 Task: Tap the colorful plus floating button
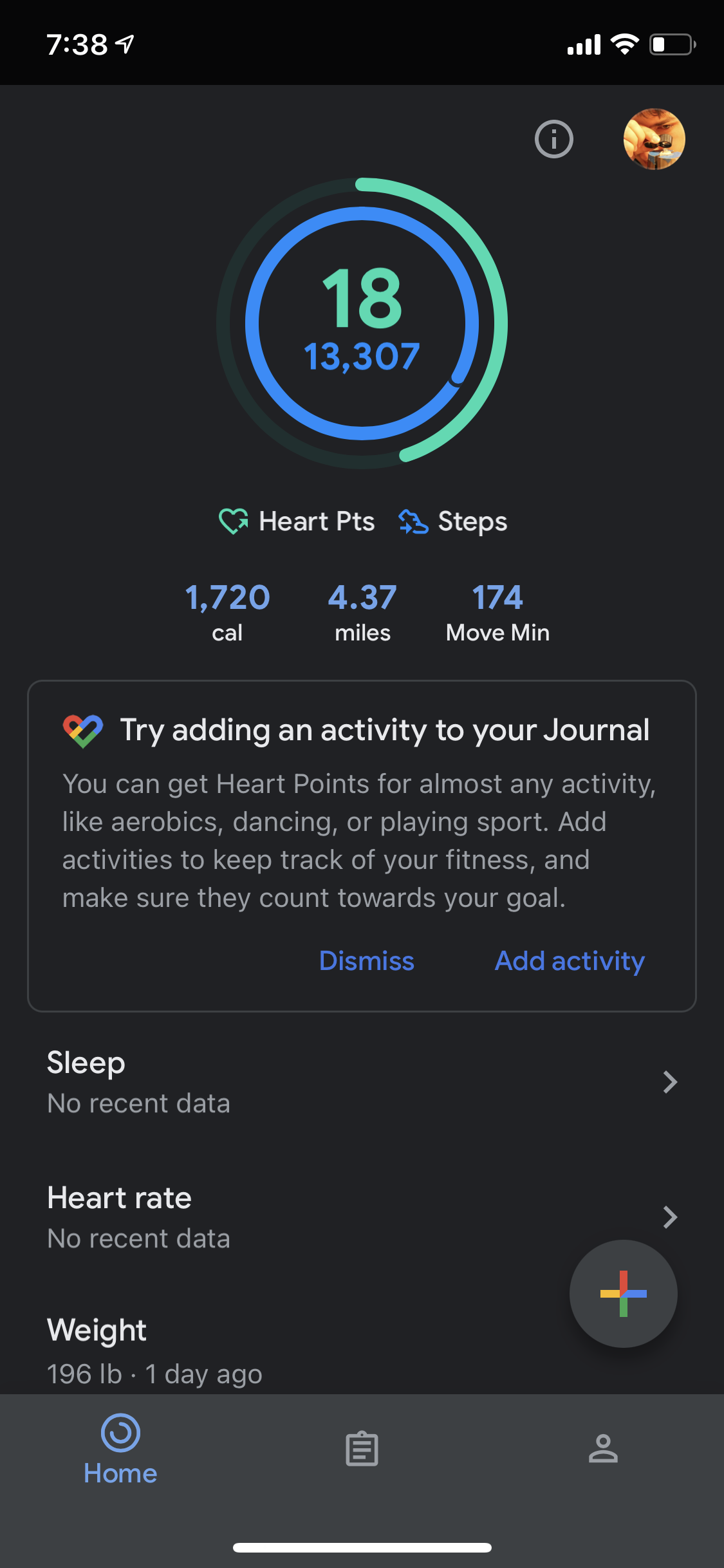click(x=623, y=1293)
